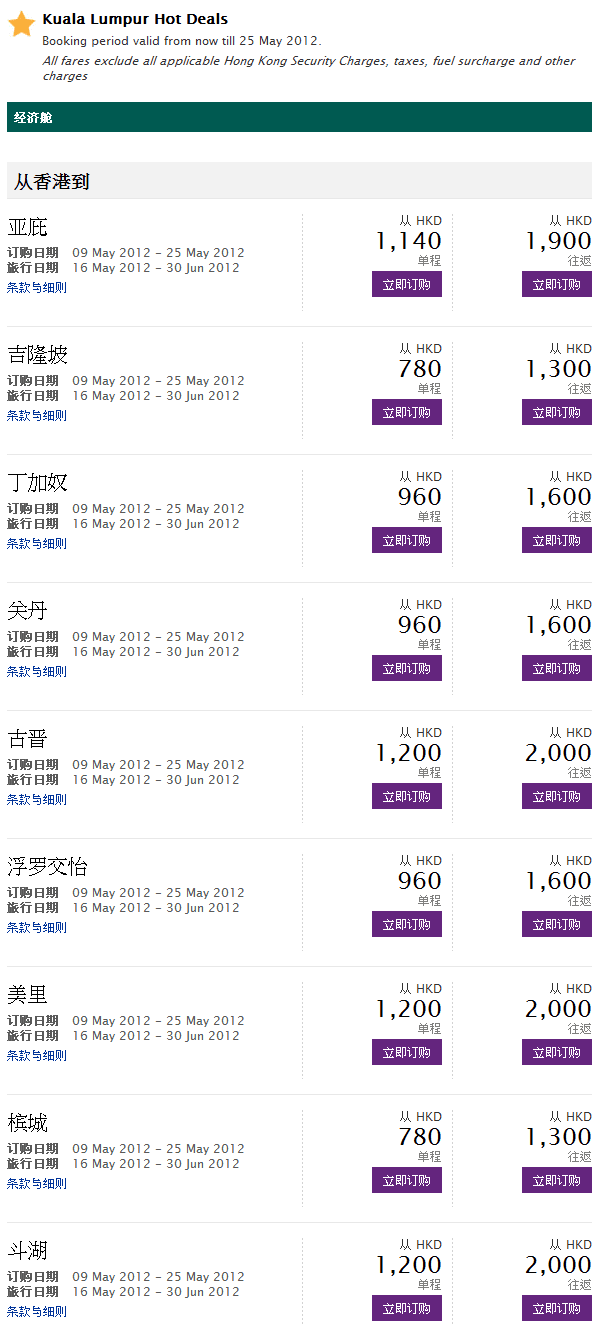Book round-trip fare to 美里
Image resolution: width=600 pixels, height=1324 pixels.
556,1052
